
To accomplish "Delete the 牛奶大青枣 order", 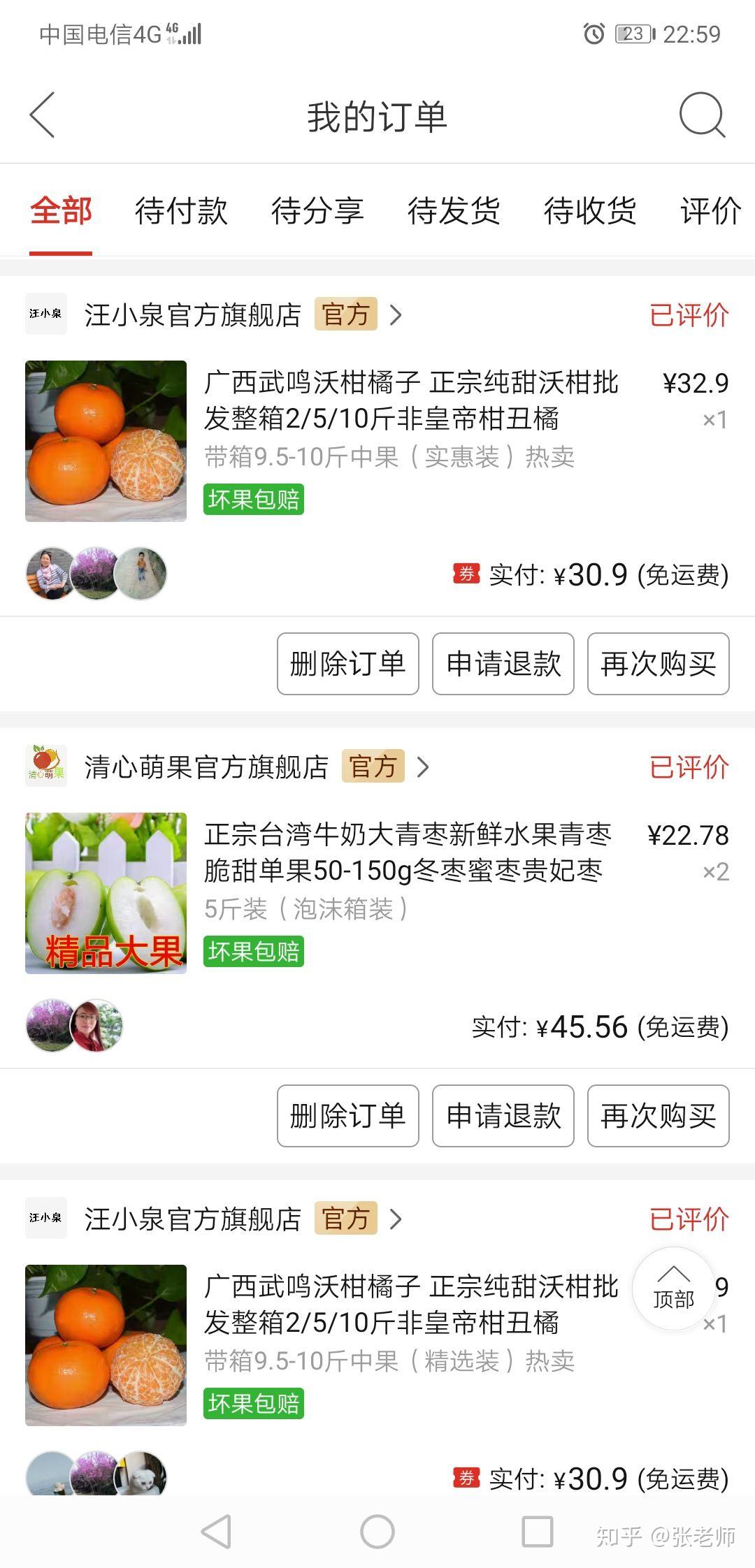I will 347,1116.
